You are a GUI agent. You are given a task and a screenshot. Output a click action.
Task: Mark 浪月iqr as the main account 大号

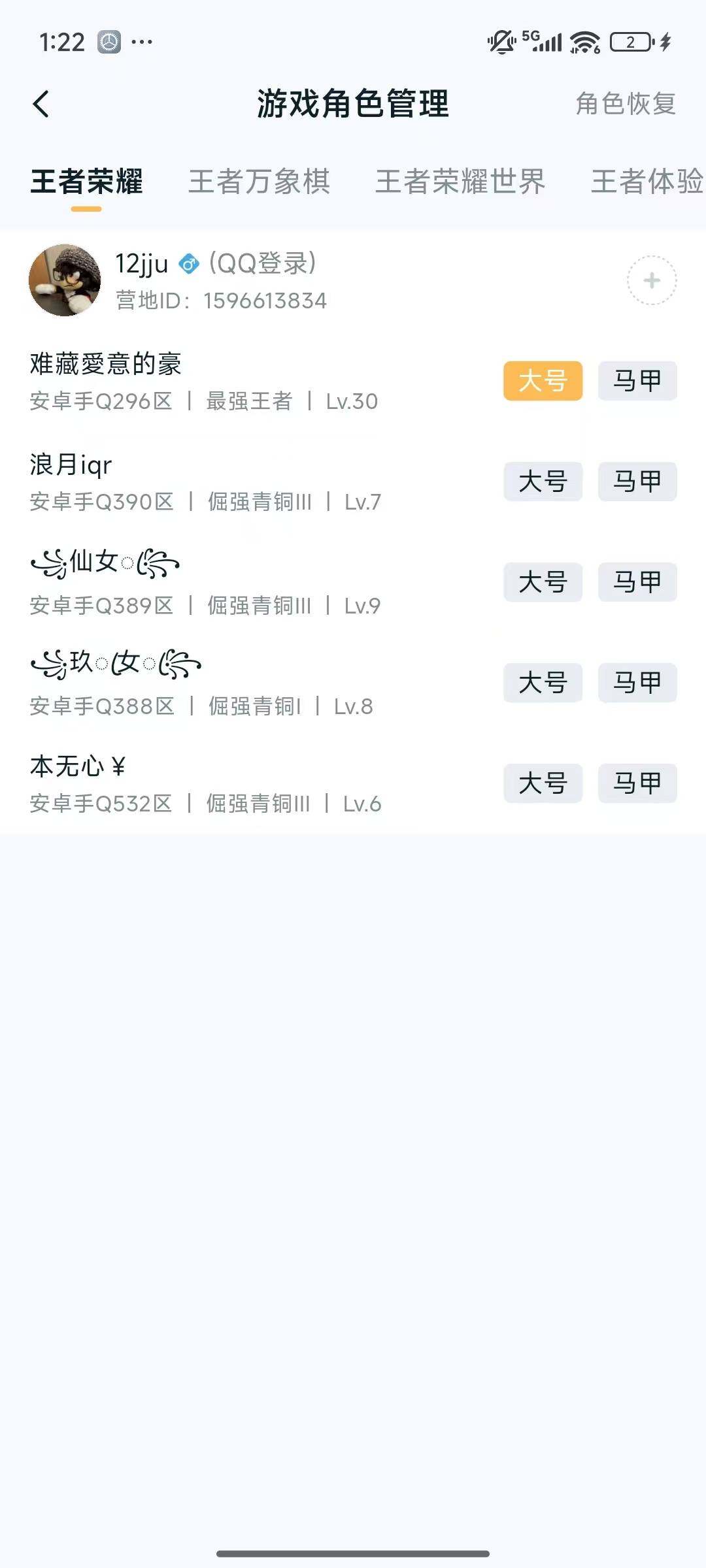[543, 482]
